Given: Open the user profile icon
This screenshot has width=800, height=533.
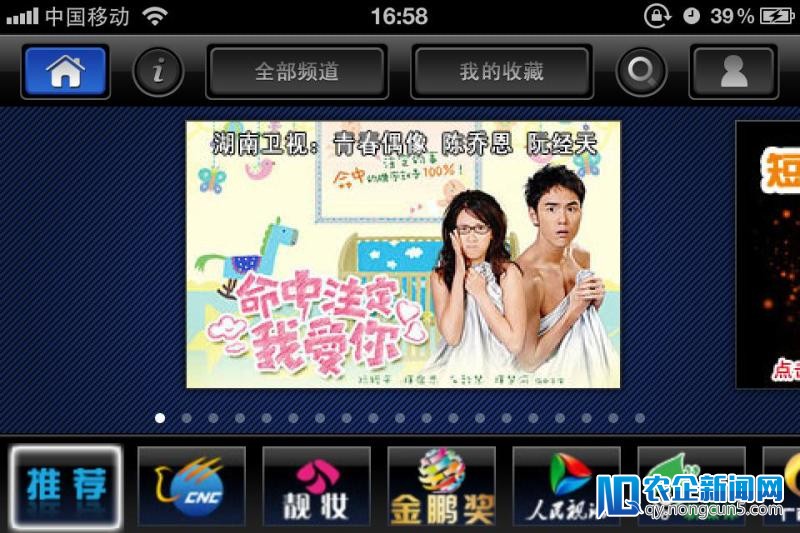Looking at the screenshot, I should click(x=733, y=72).
